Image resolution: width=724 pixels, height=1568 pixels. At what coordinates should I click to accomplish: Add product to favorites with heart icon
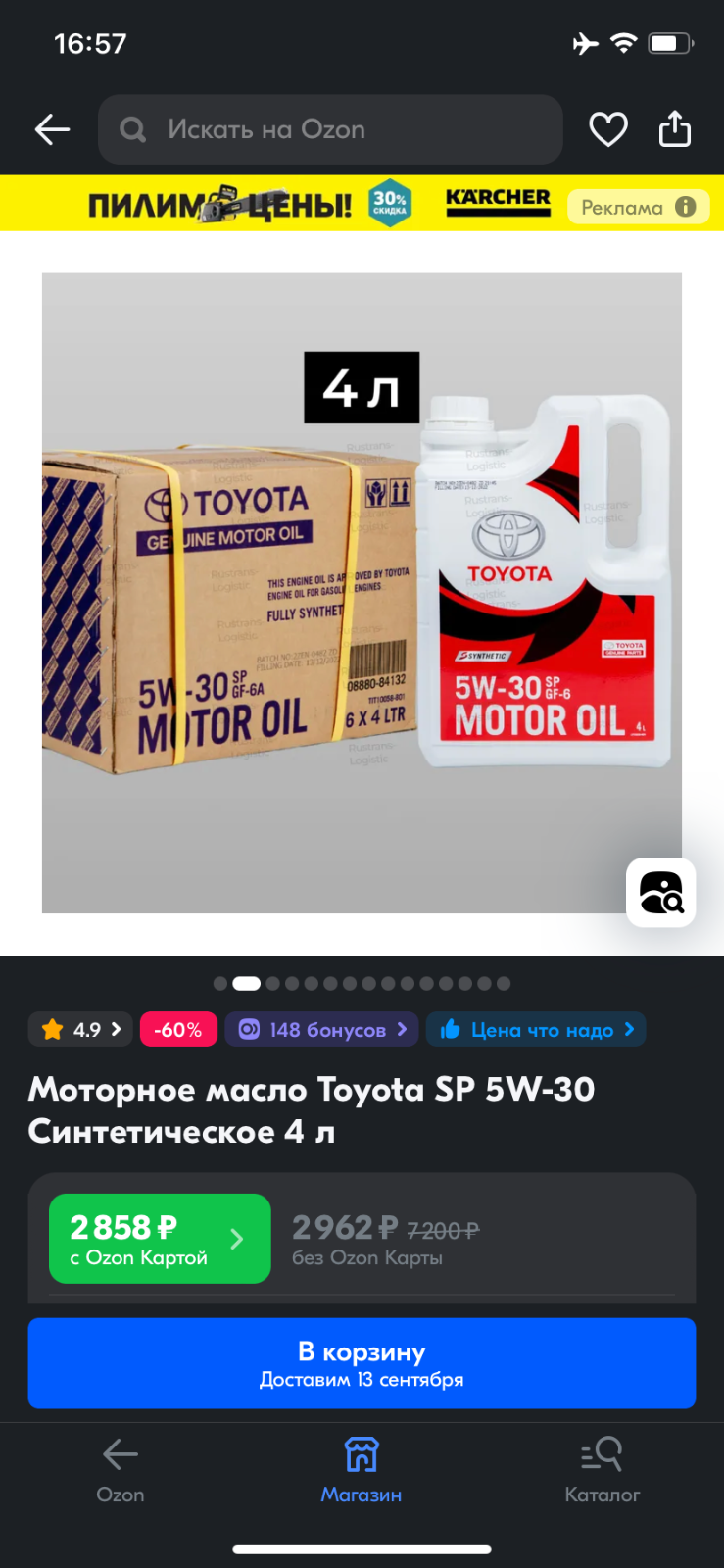[x=607, y=129]
